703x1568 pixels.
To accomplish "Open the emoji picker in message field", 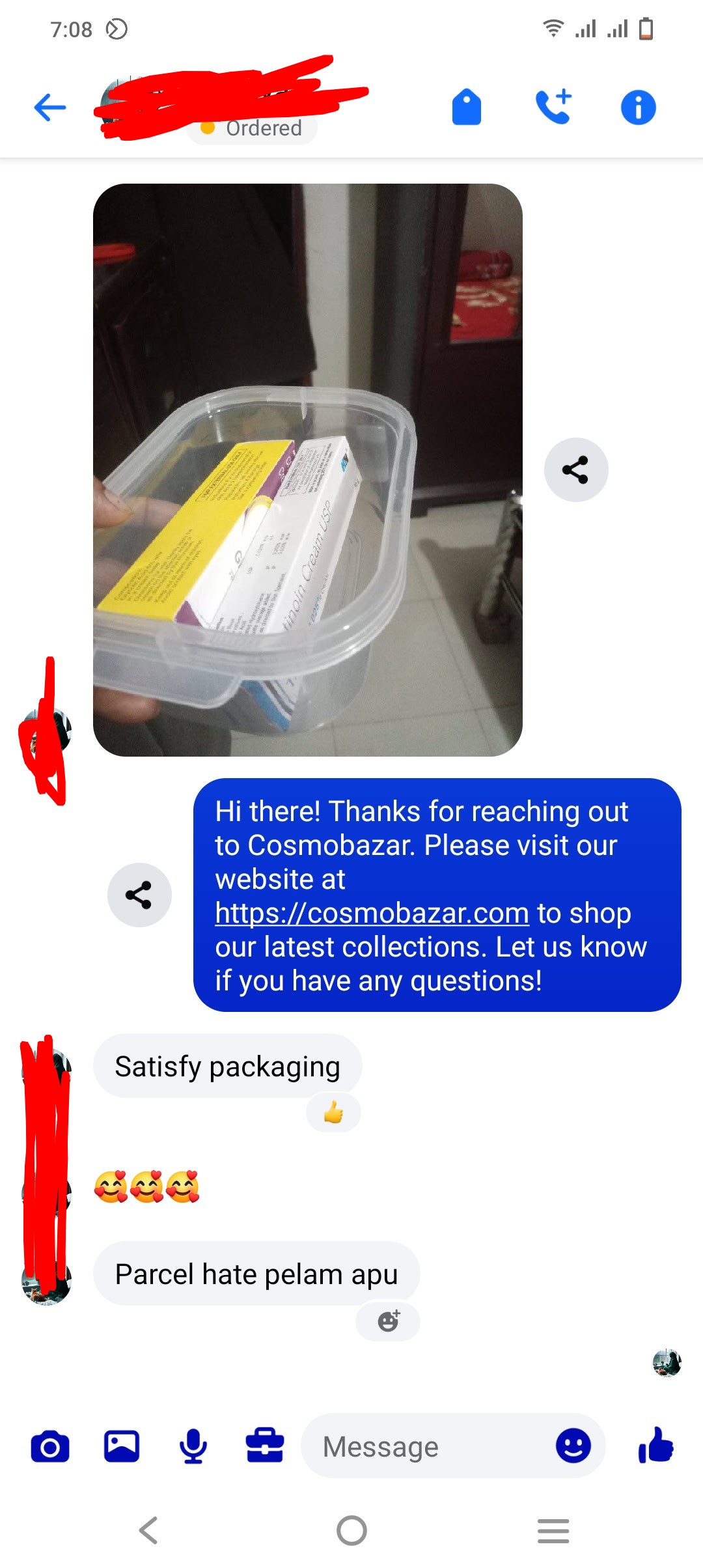I will tap(573, 1447).
